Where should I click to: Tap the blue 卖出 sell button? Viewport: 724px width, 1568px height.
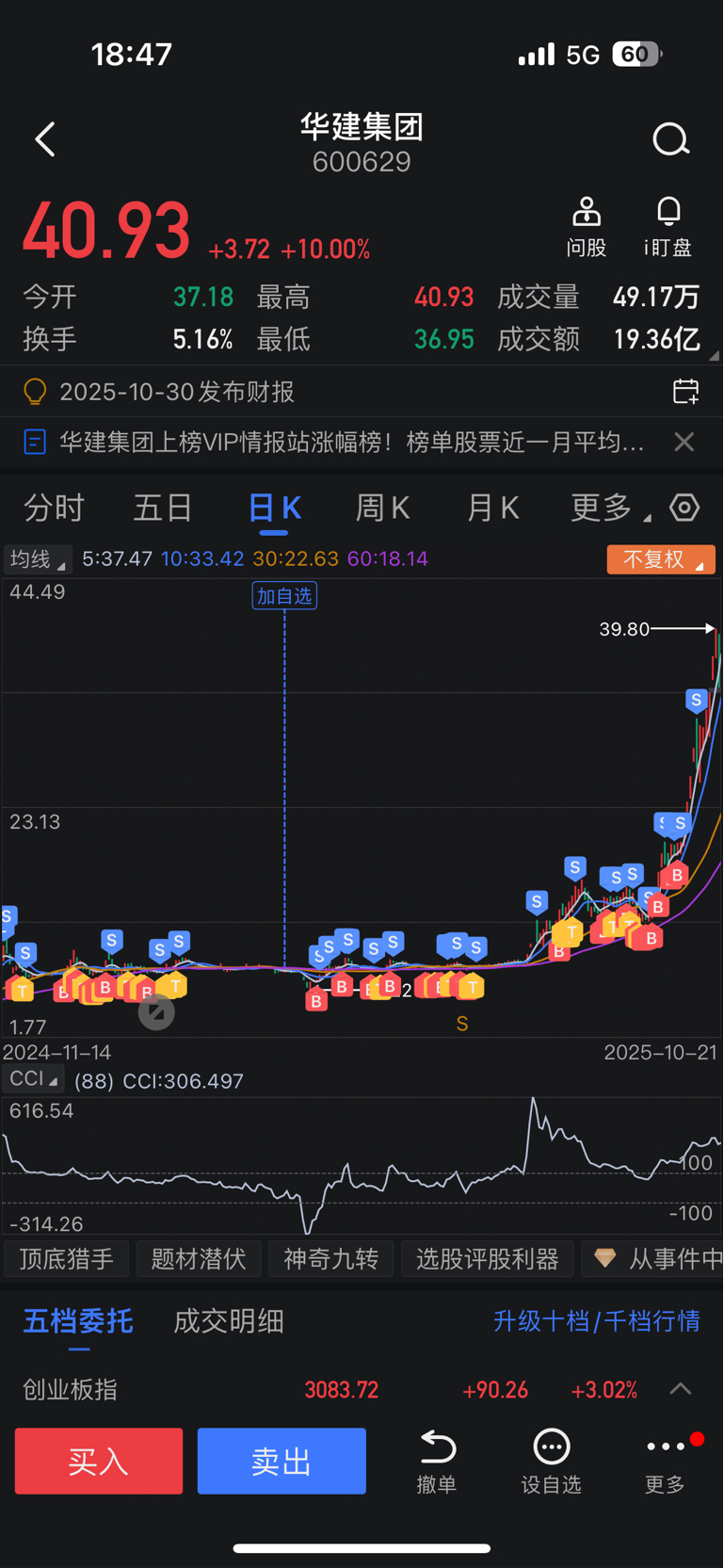click(282, 1461)
